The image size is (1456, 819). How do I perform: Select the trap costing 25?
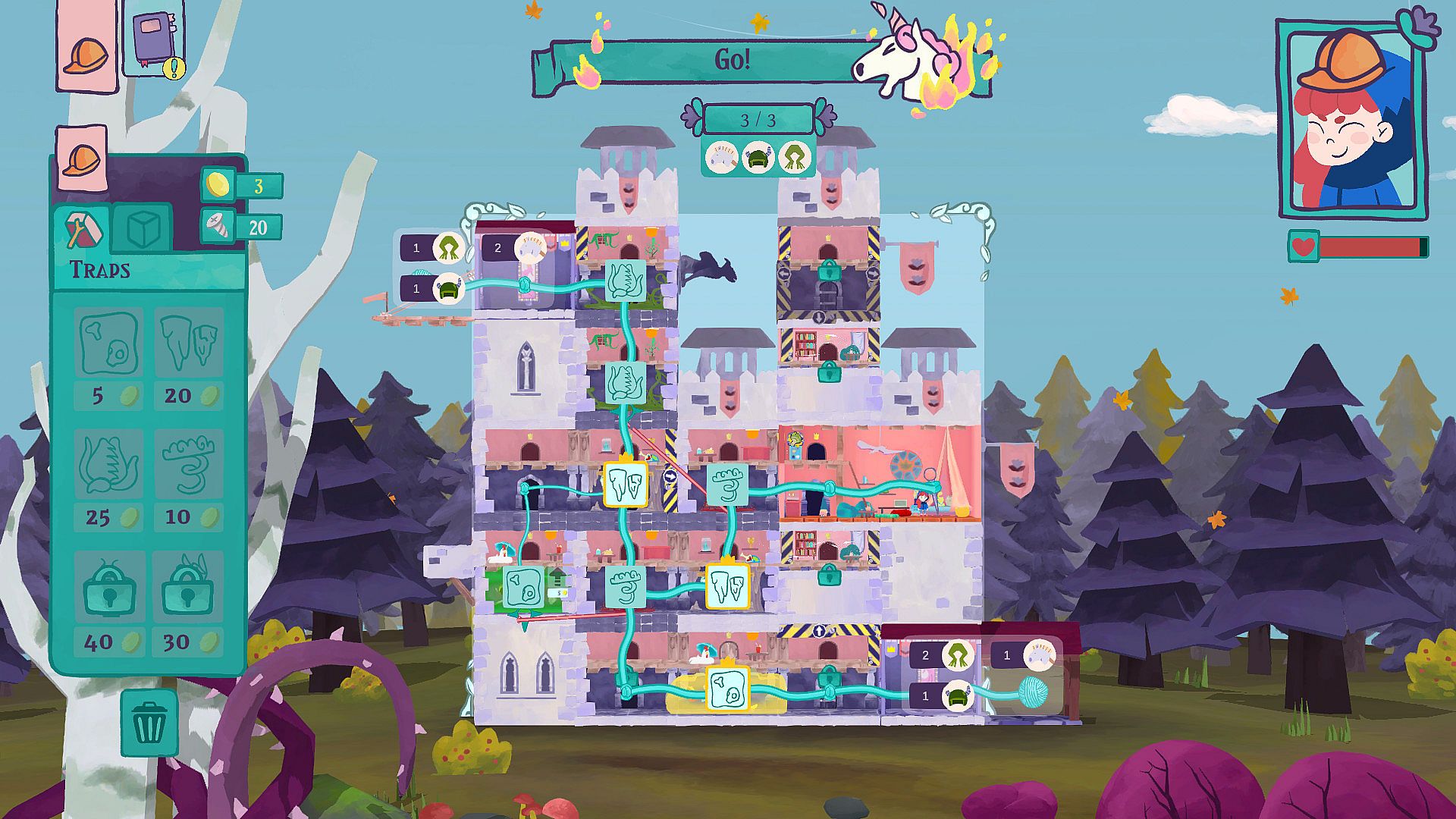coord(110,464)
